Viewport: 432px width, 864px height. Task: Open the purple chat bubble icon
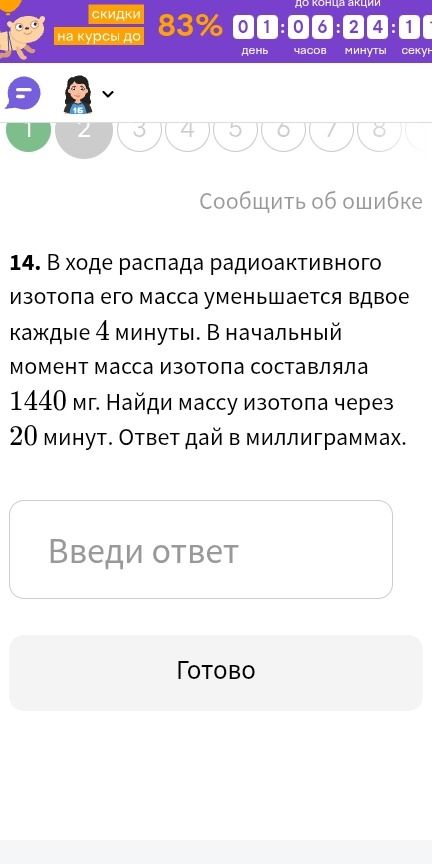click(x=23, y=93)
